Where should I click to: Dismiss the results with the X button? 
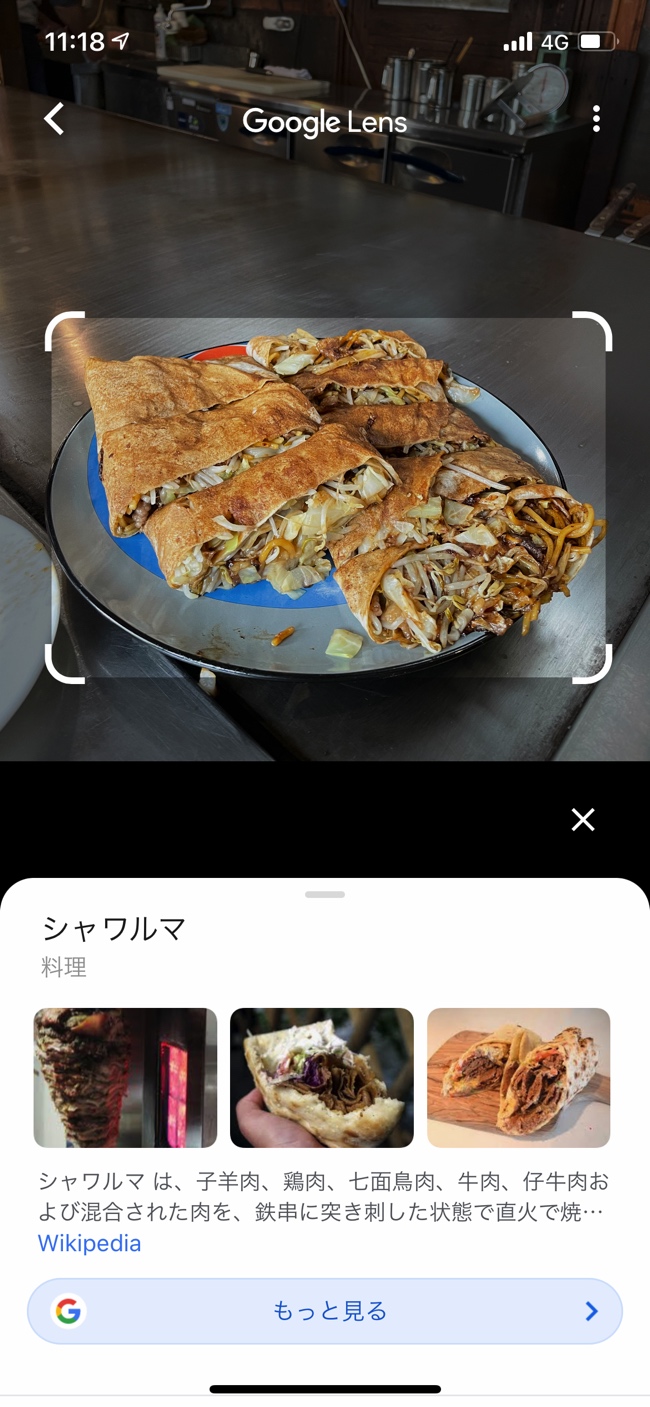(x=583, y=820)
